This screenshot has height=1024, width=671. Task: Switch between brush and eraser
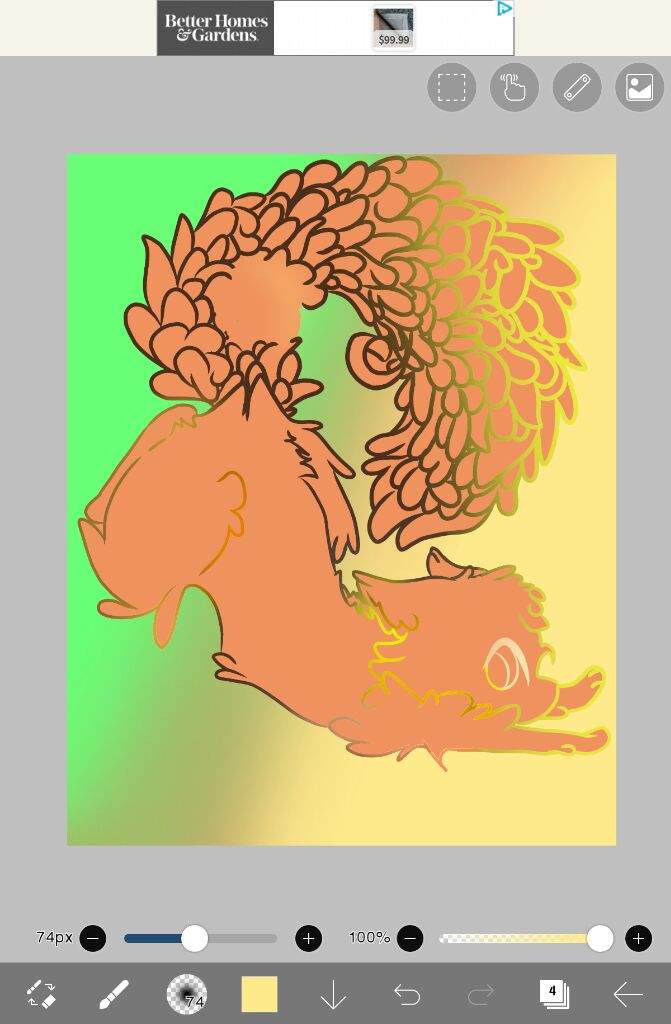click(41, 994)
